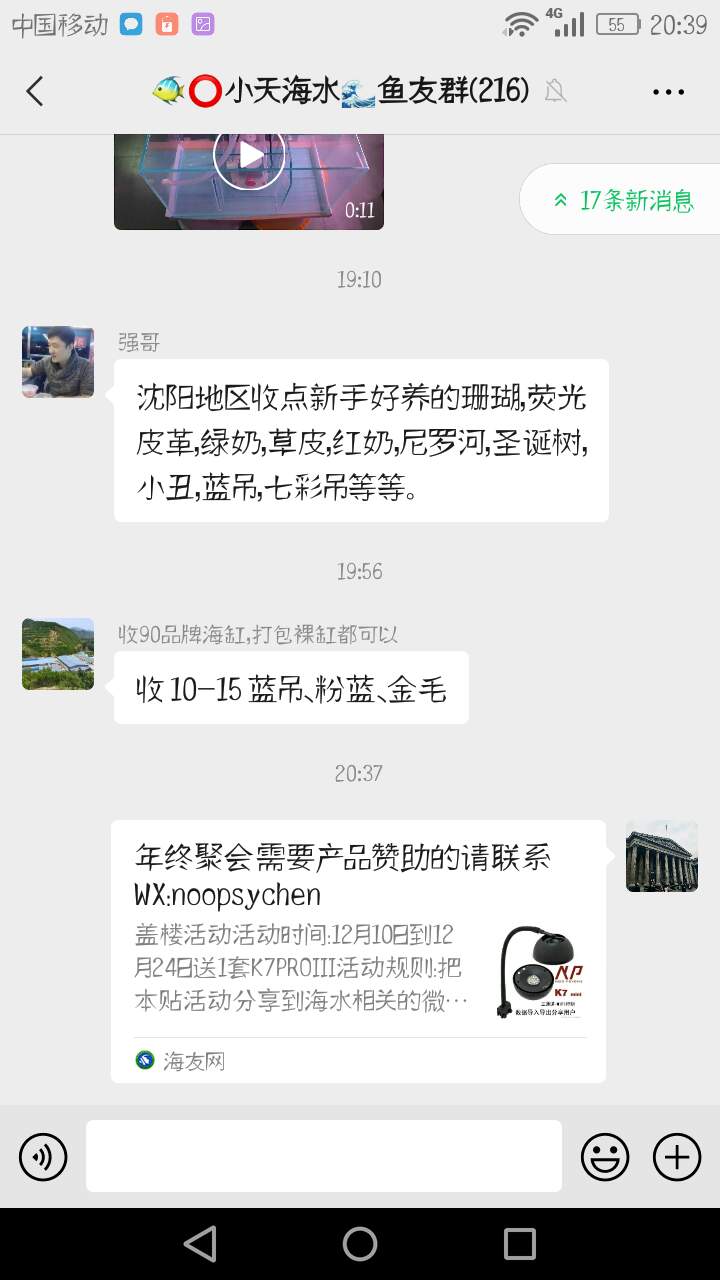Jump to the 17条新消息 unread messages
720x1280 pixels.
point(623,200)
